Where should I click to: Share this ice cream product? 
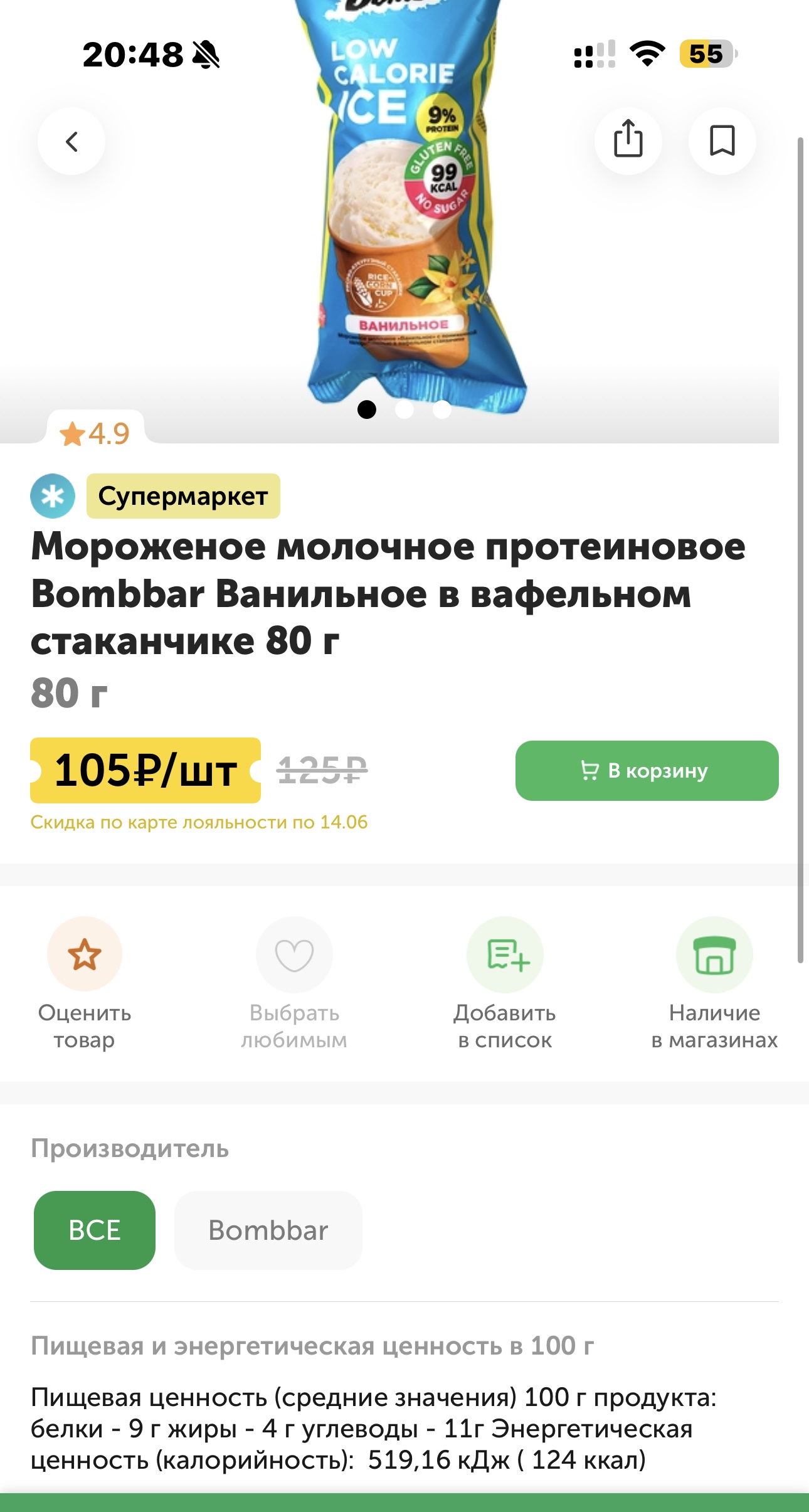[x=628, y=140]
